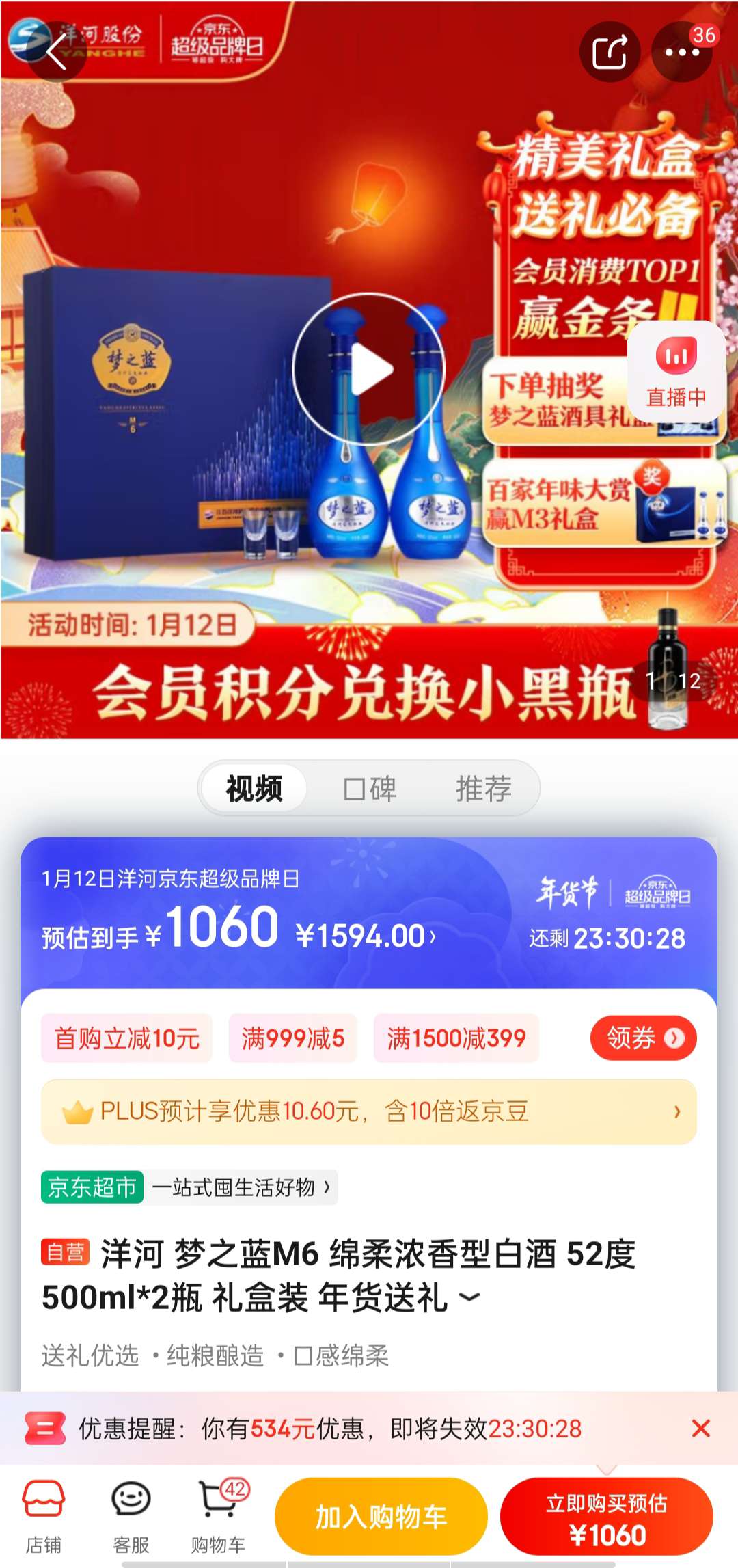Dismiss the 优惠提醒 banner

point(700,1429)
